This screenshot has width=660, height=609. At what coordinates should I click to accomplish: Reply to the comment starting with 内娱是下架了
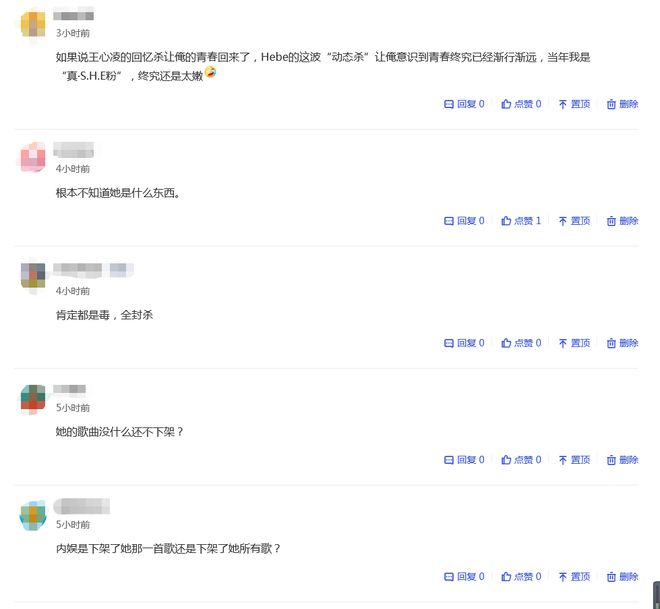464,577
